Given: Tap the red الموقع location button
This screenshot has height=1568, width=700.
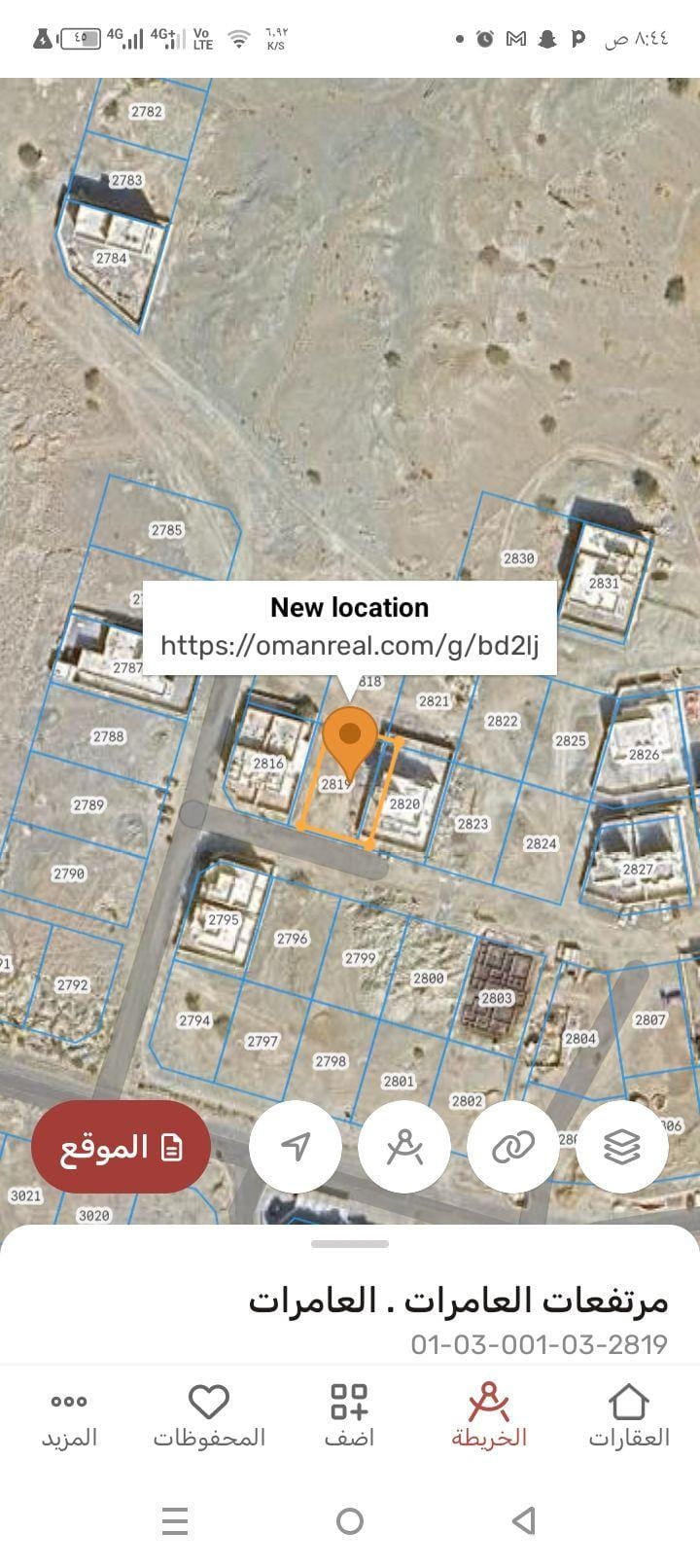Looking at the screenshot, I should click(x=121, y=1147).
